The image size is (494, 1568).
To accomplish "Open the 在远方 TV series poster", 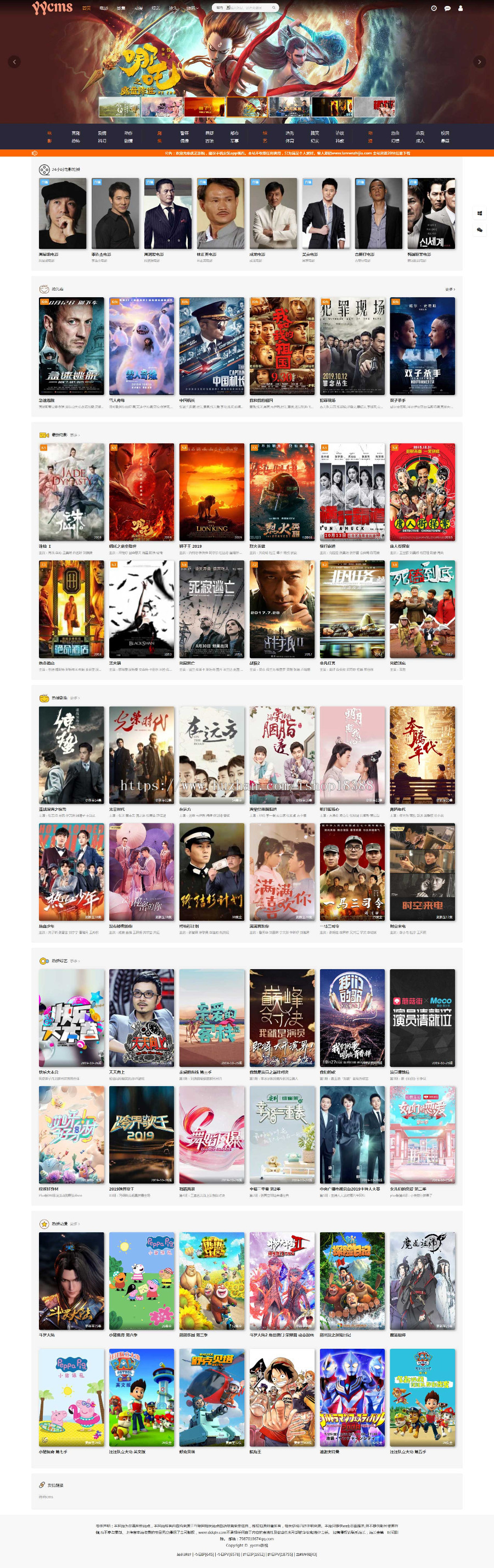I will coord(212,754).
